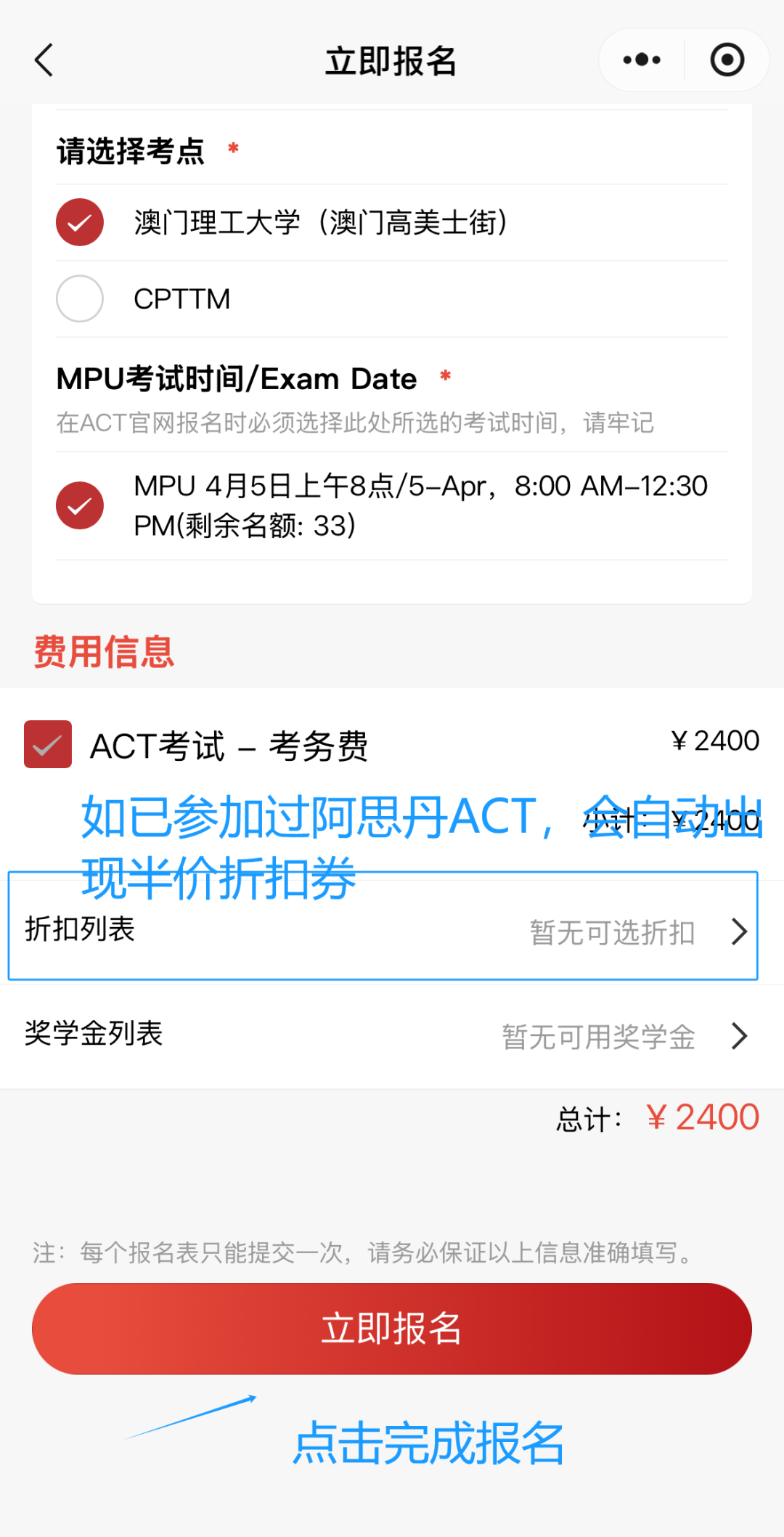Image resolution: width=784 pixels, height=1537 pixels.
Task: Click the chevron beside 暂无可用奖学金
Action: point(740,1036)
